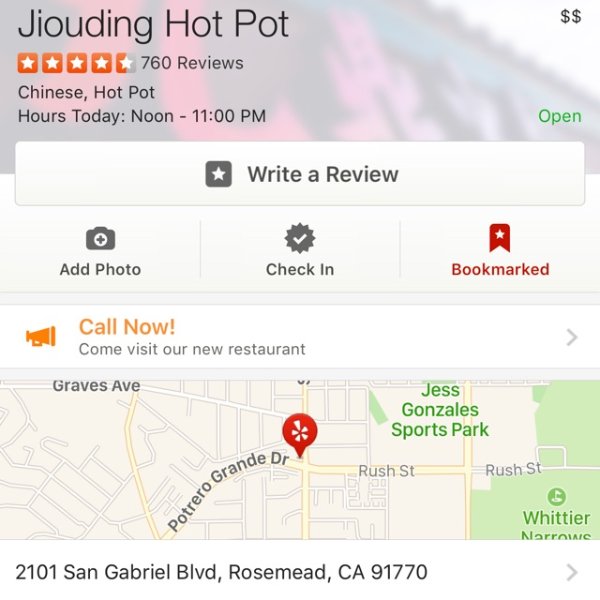This screenshot has height=600, width=600.
Task: Write a review for Jiouding Hot Pot
Action: click(x=300, y=174)
